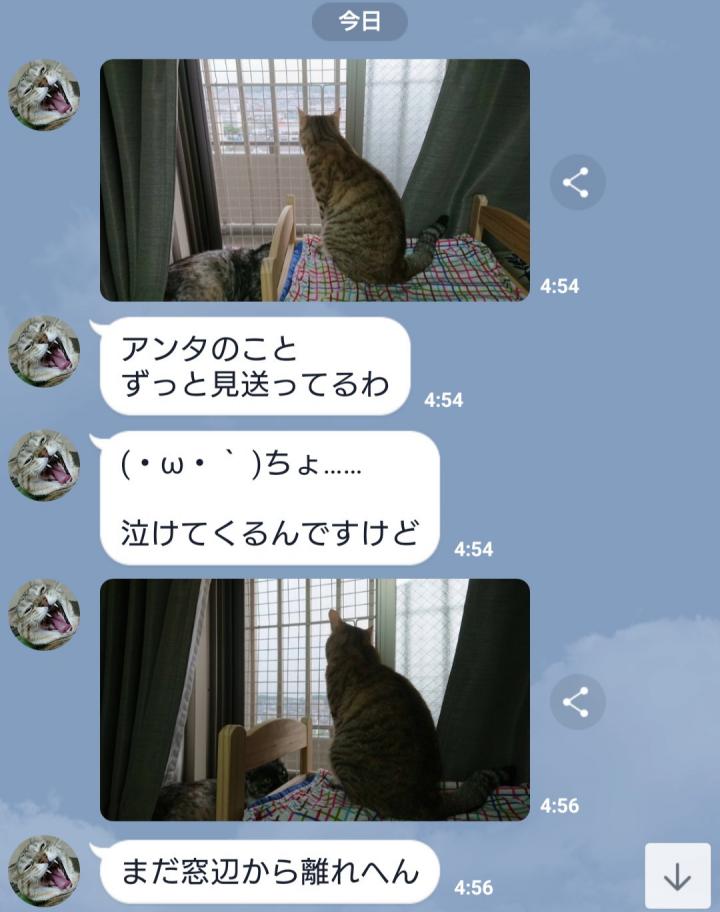Open sender's profile avatar beside first photo

pos(44,95)
